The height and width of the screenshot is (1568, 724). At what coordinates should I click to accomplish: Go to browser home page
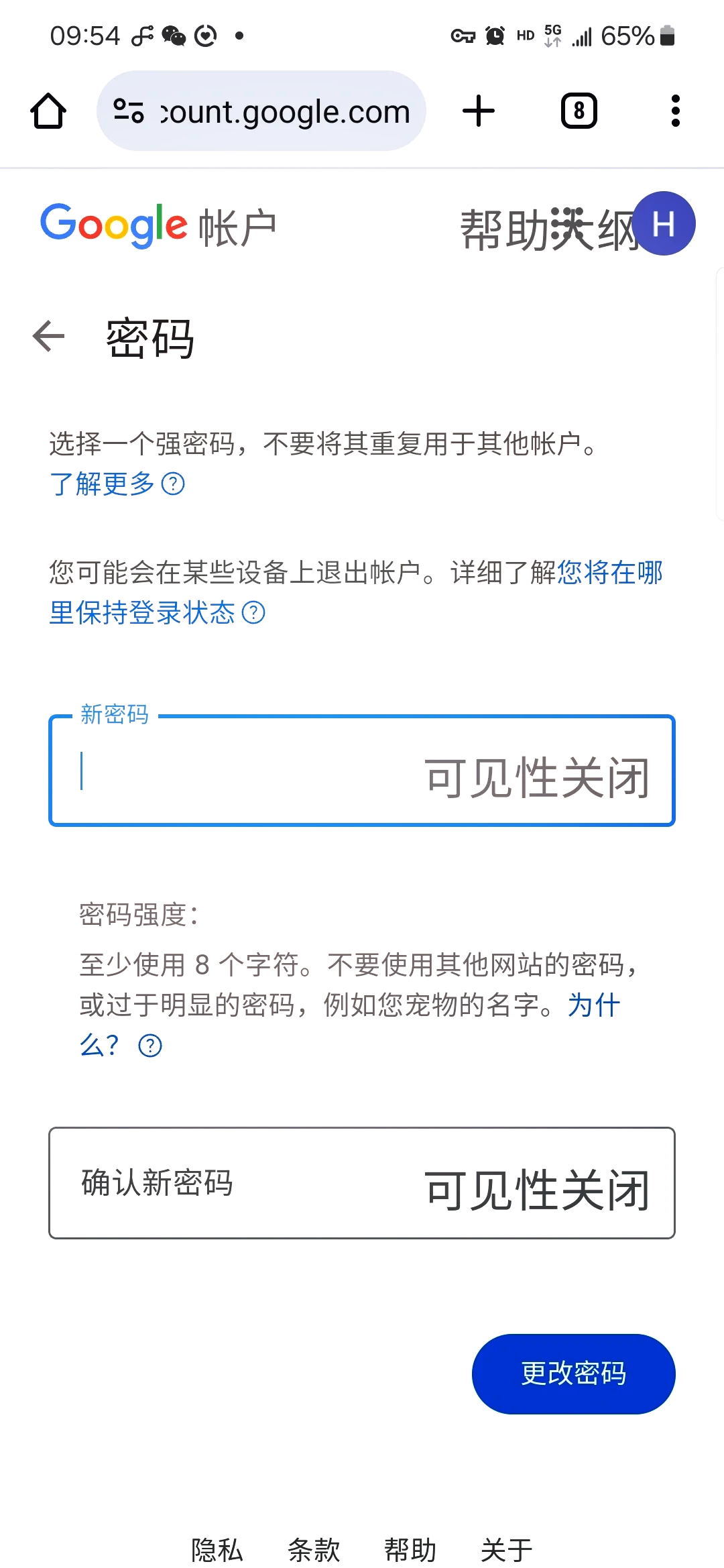point(48,111)
